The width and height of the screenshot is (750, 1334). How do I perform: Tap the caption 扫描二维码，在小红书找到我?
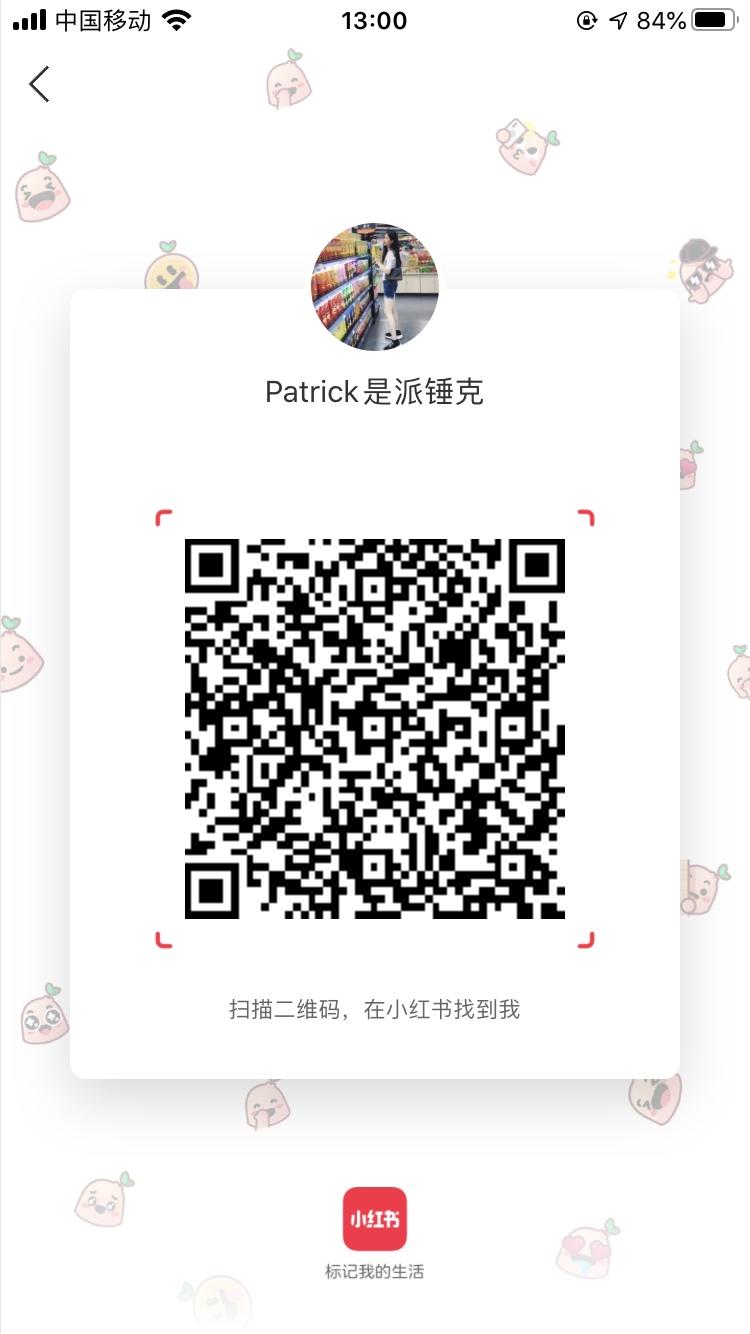click(x=375, y=1010)
